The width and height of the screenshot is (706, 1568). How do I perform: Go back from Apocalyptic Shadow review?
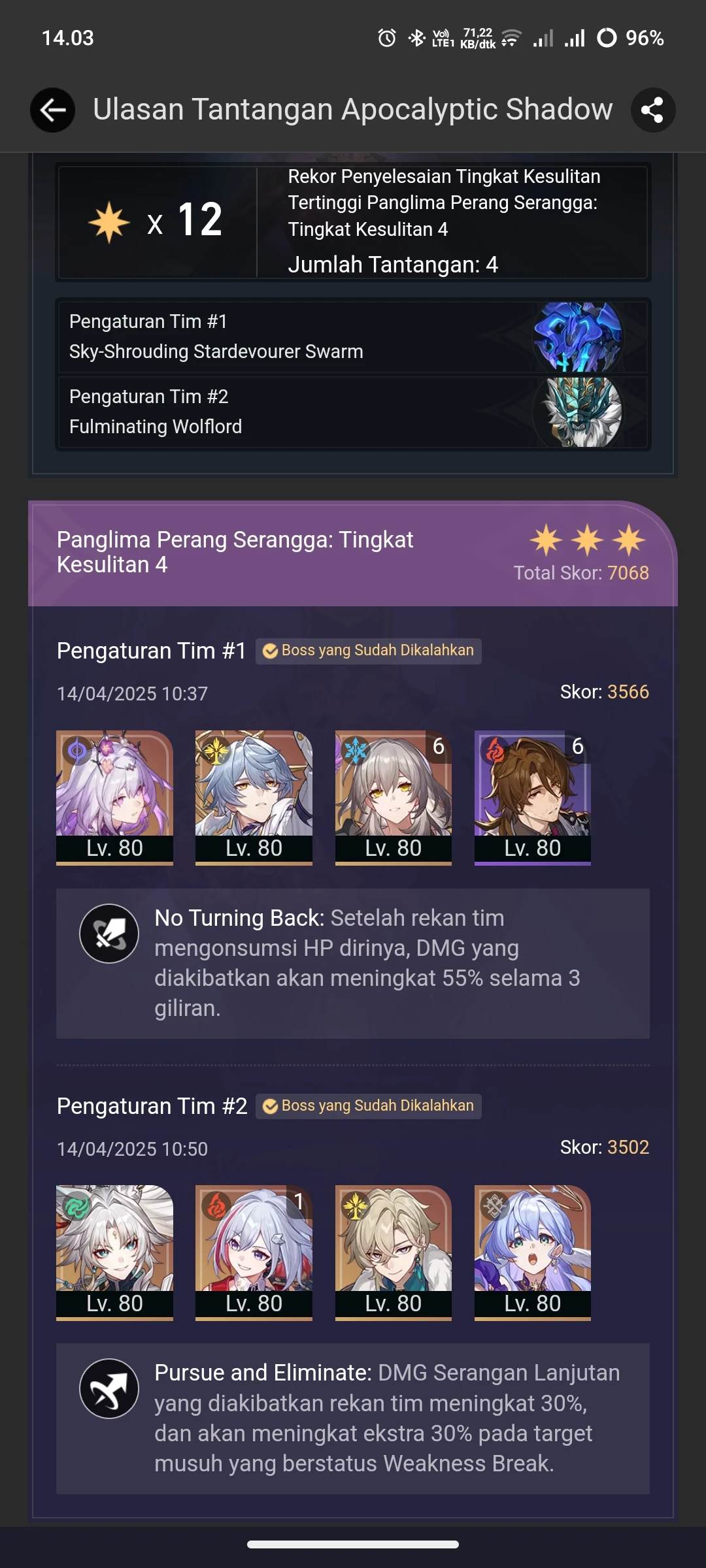(52, 110)
